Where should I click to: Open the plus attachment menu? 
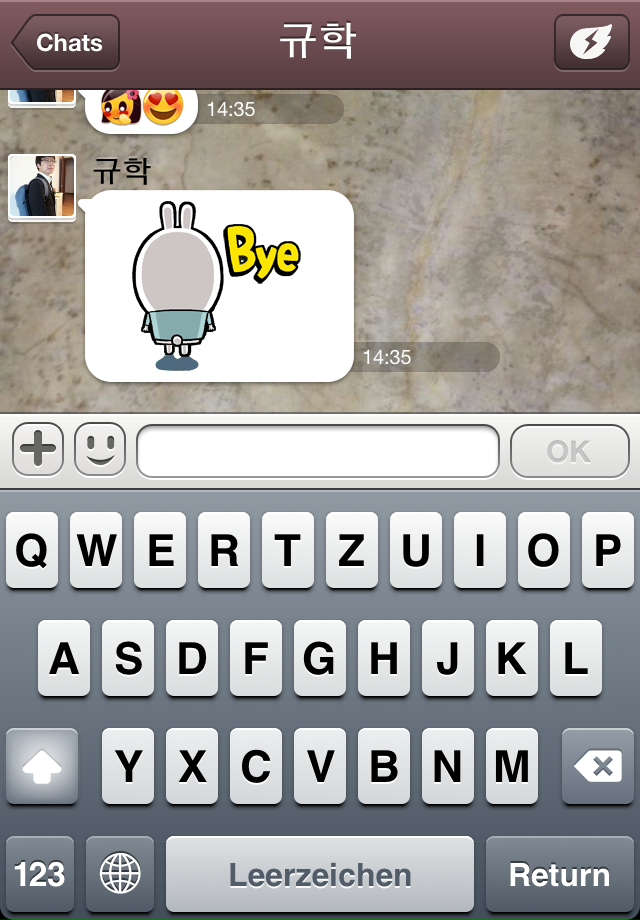point(38,450)
